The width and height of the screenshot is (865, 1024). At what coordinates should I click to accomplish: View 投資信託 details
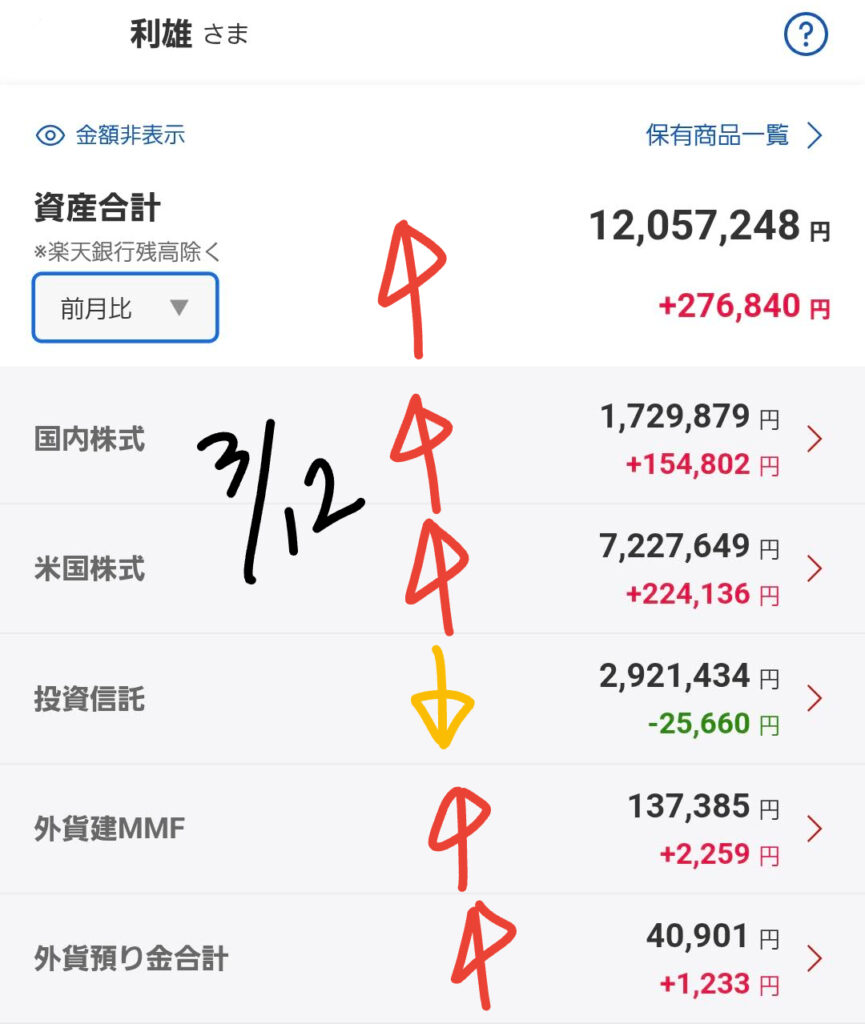[x=432, y=699]
